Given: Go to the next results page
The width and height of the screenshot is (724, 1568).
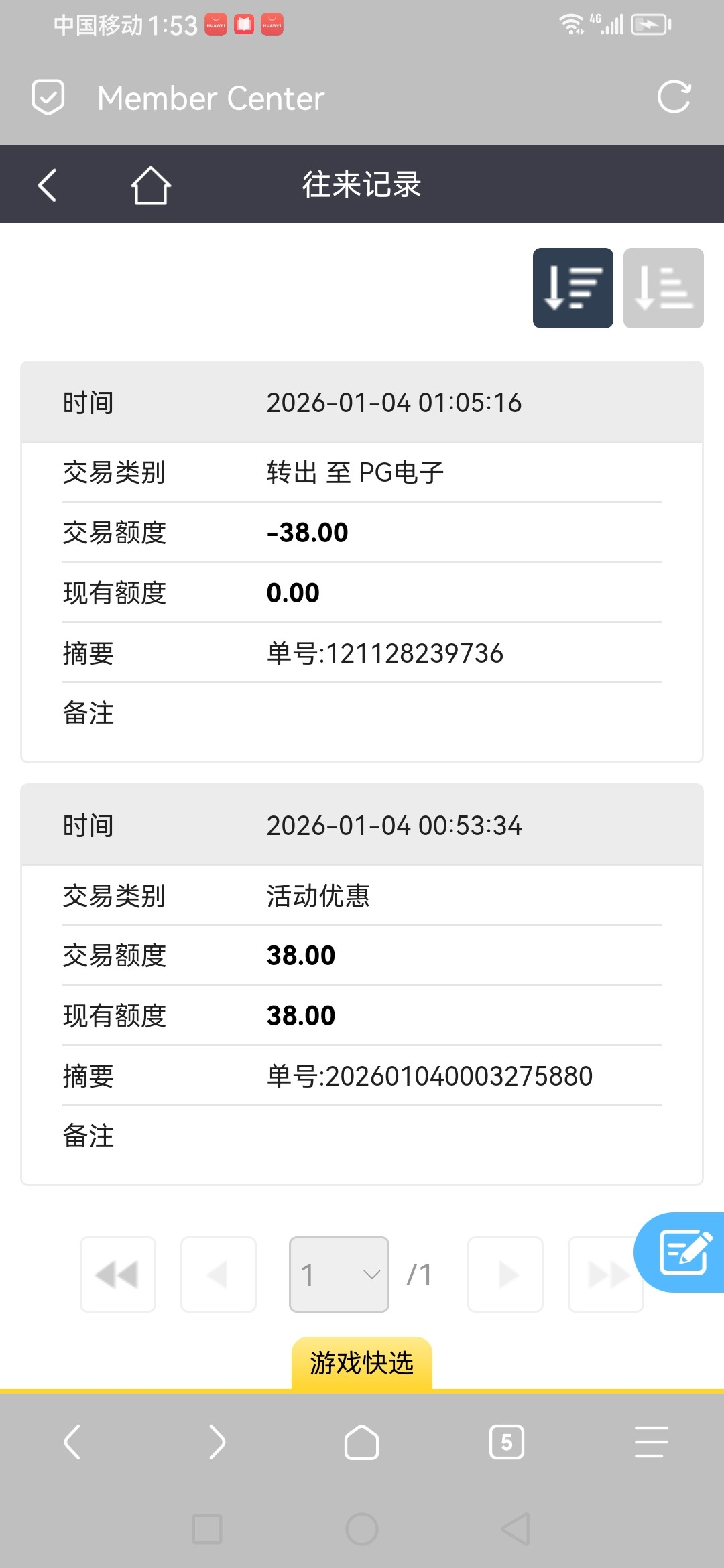Looking at the screenshot, I should click(x=505, y=1275).
